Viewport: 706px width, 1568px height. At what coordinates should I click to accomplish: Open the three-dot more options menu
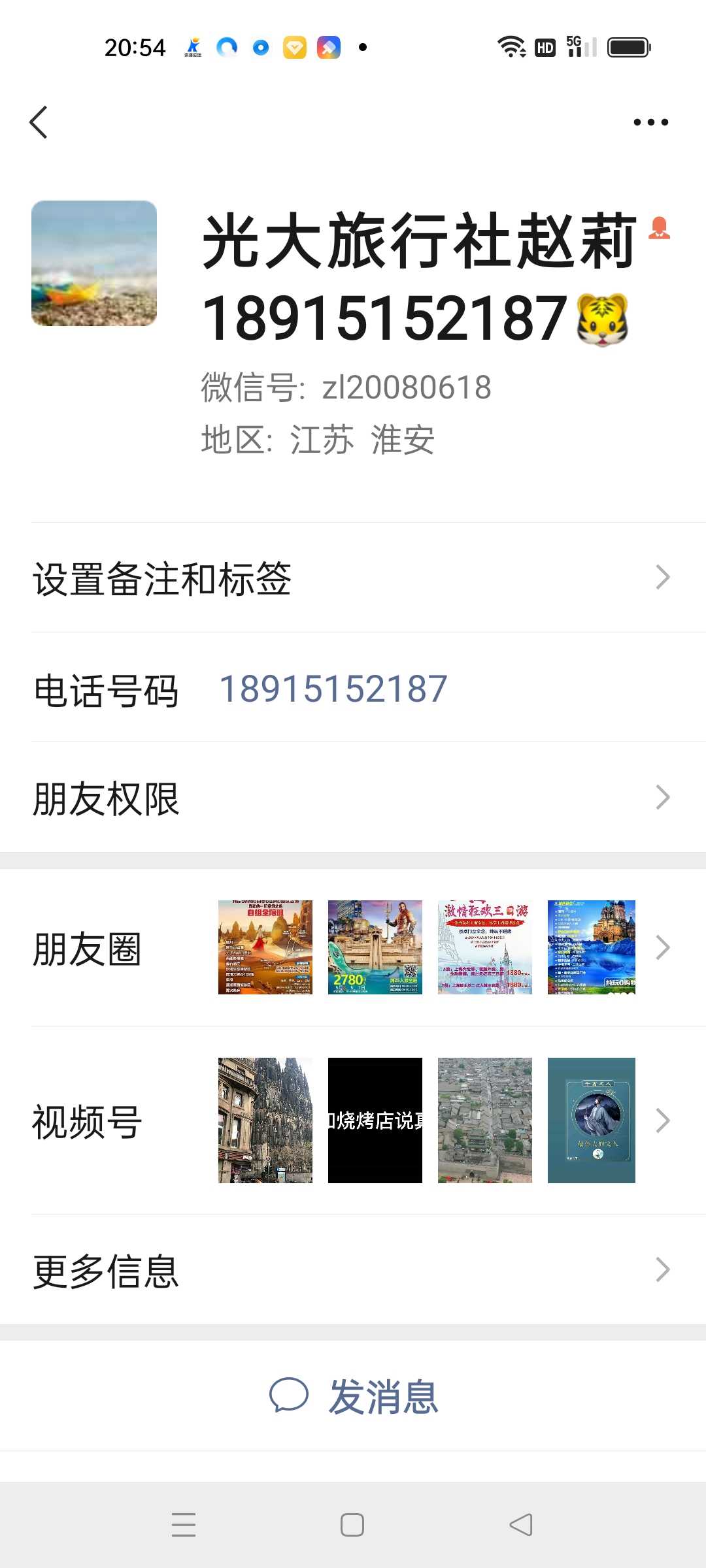pos(651,122)
